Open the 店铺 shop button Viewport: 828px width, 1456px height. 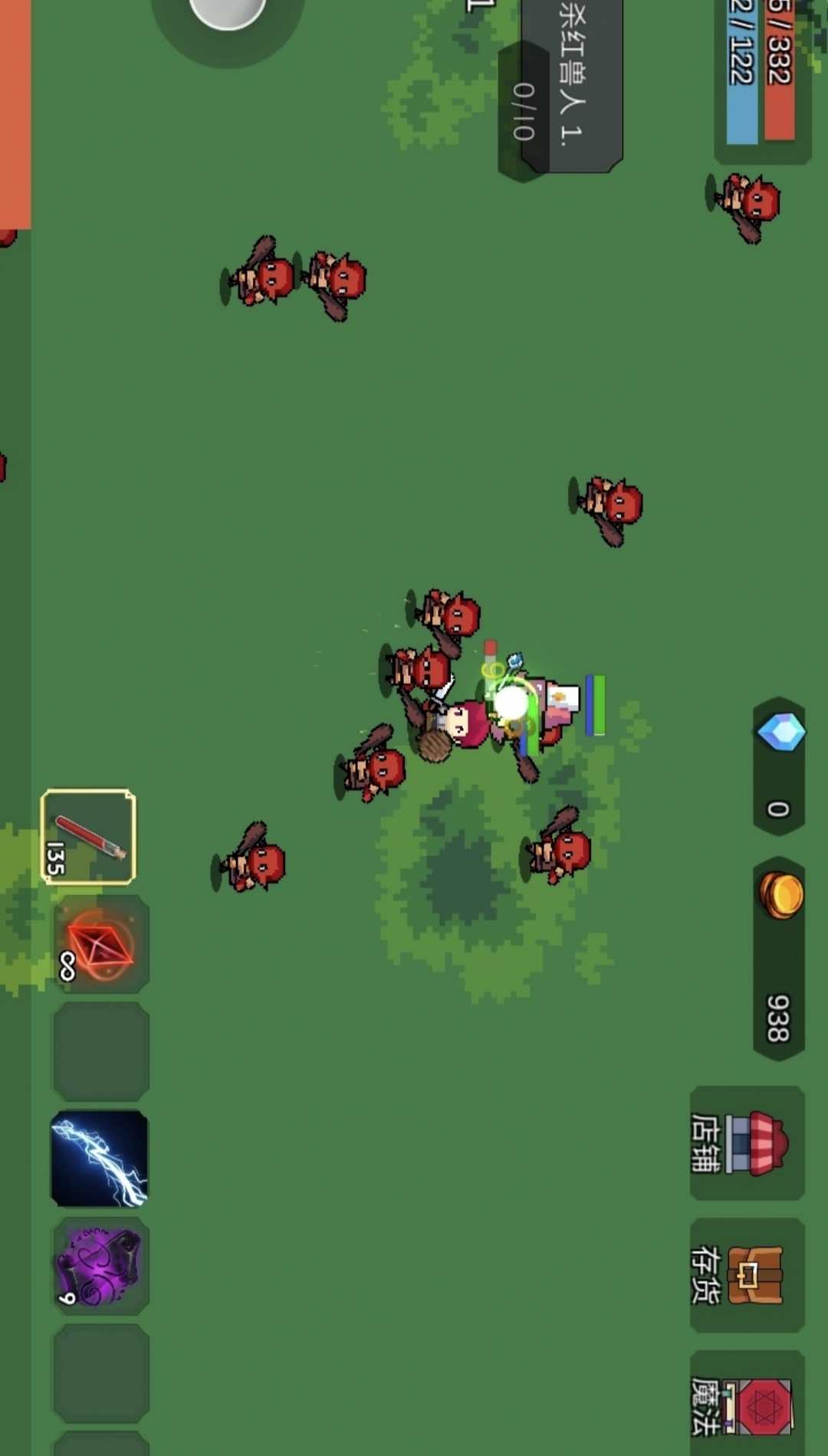tap(747, 1143)
